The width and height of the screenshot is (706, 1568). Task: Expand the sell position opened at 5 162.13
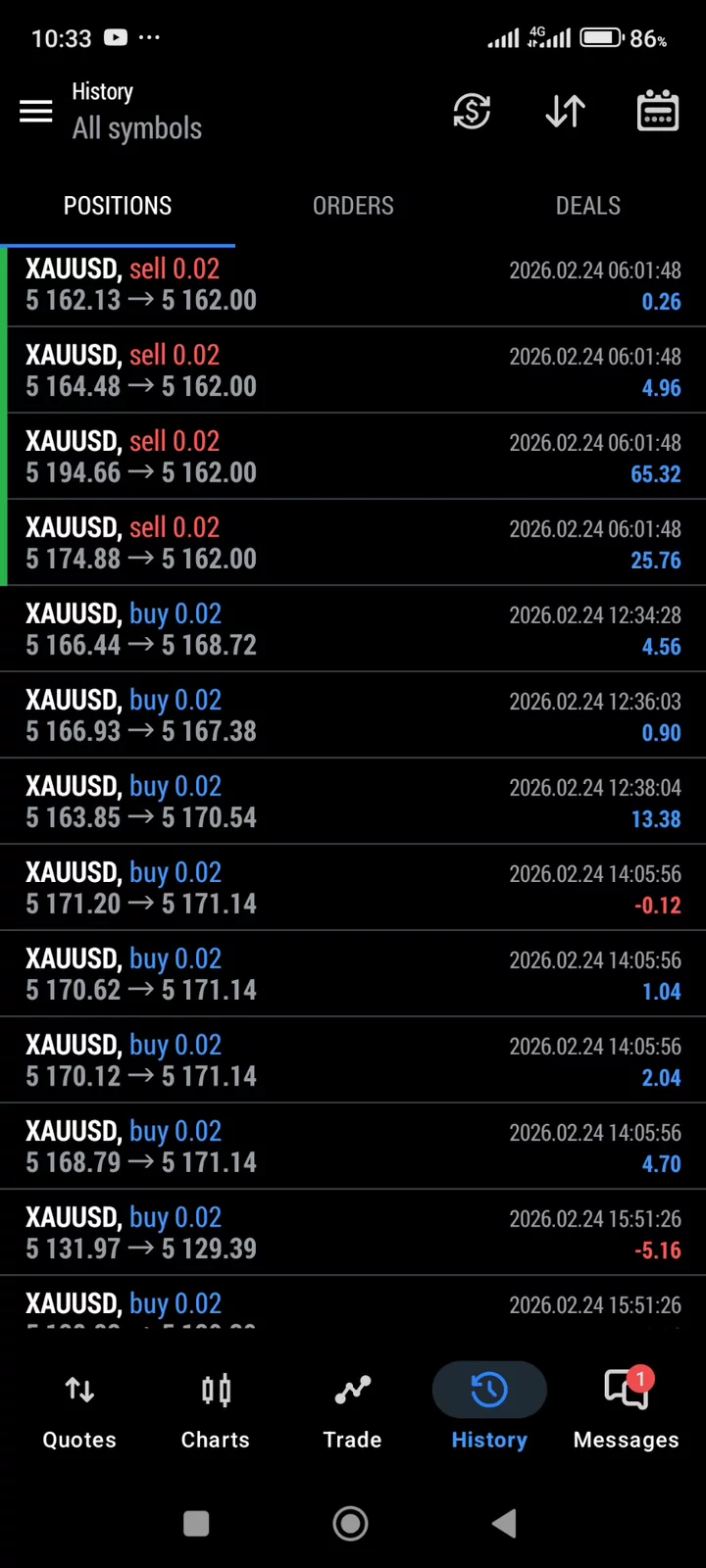353,284
